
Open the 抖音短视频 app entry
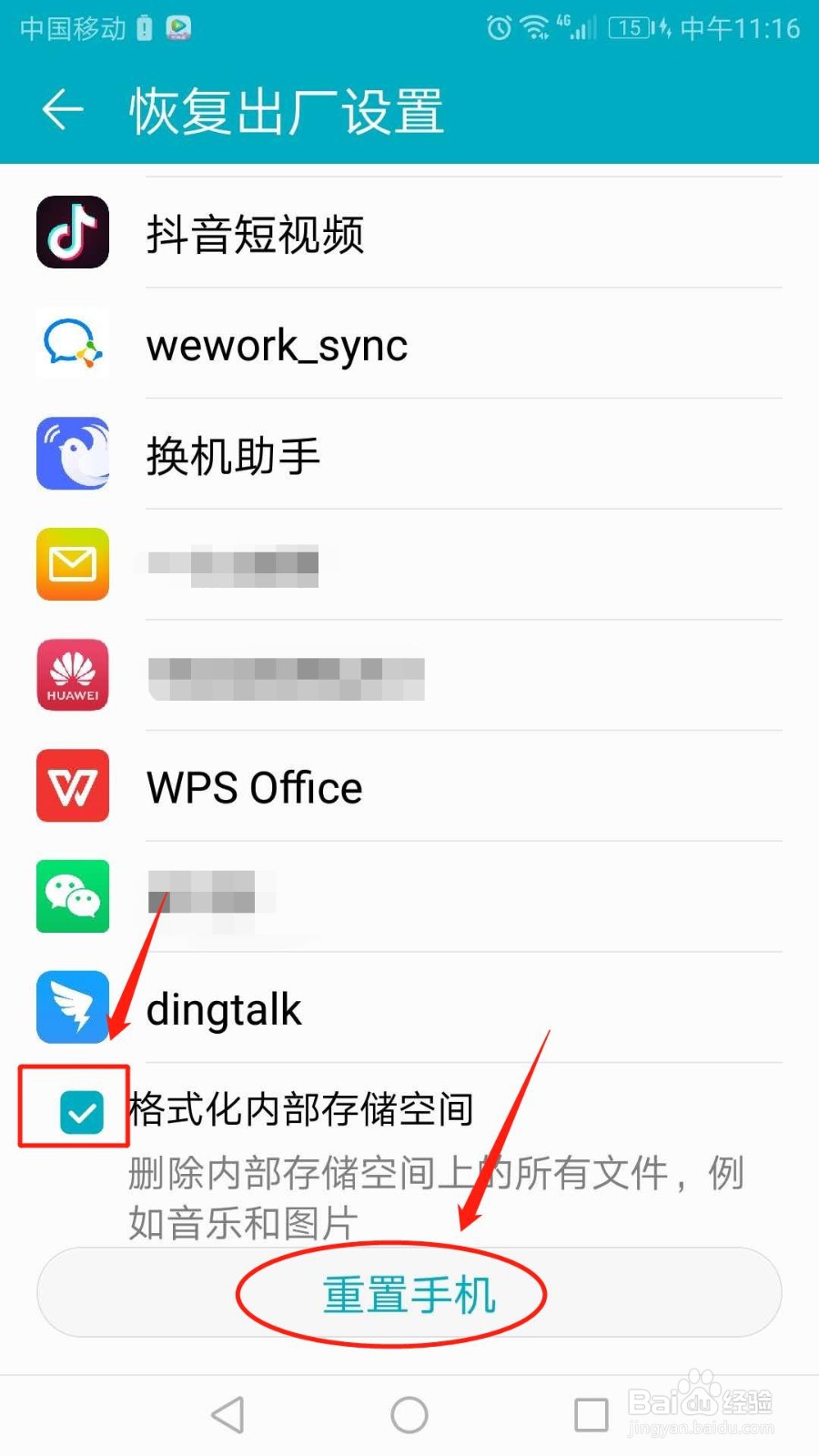coord(255,234)
